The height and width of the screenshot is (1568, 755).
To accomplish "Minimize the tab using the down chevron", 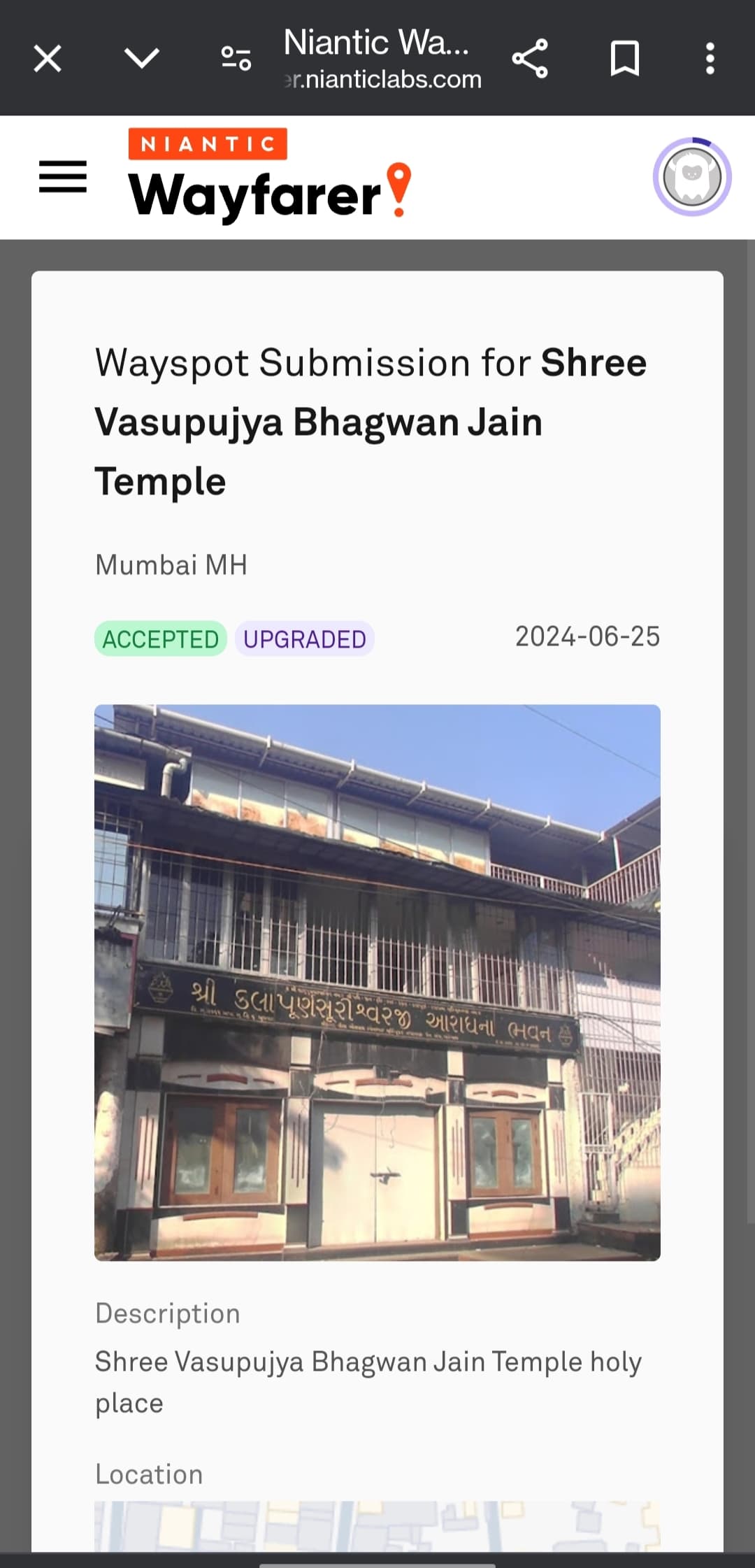I will click(x=141, y=59).
